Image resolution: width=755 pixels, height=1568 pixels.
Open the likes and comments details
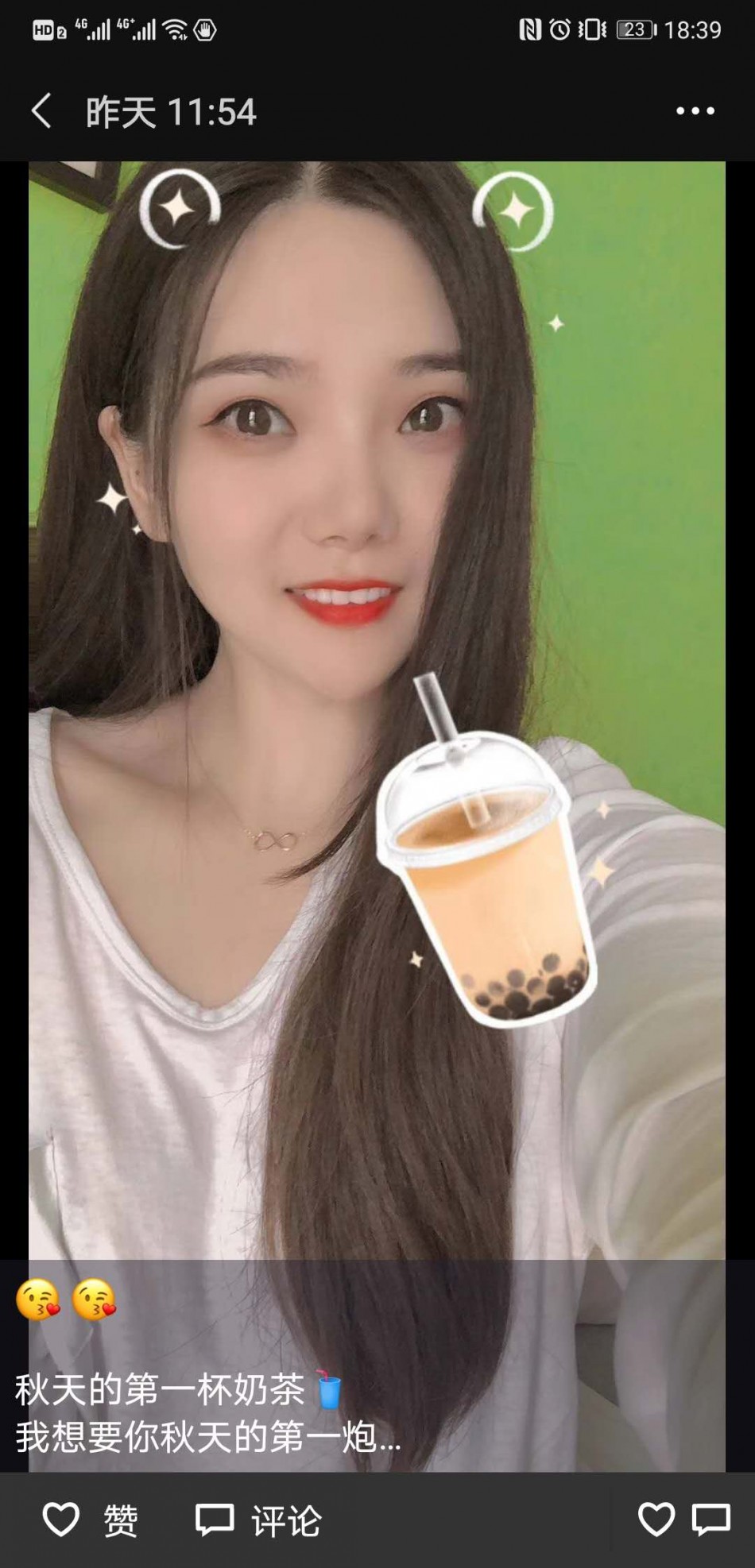[x=683, y=1520]
